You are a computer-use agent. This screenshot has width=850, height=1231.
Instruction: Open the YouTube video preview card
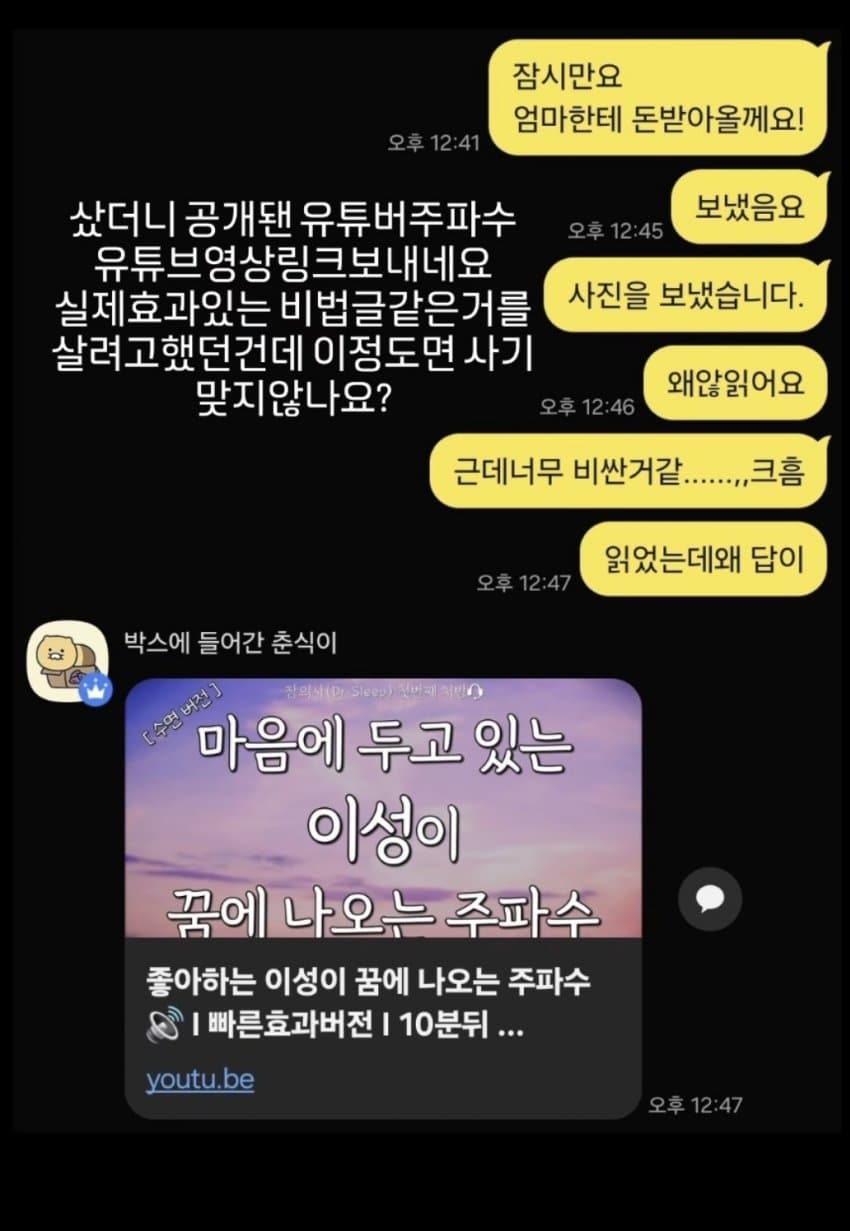tap(382, 810)
